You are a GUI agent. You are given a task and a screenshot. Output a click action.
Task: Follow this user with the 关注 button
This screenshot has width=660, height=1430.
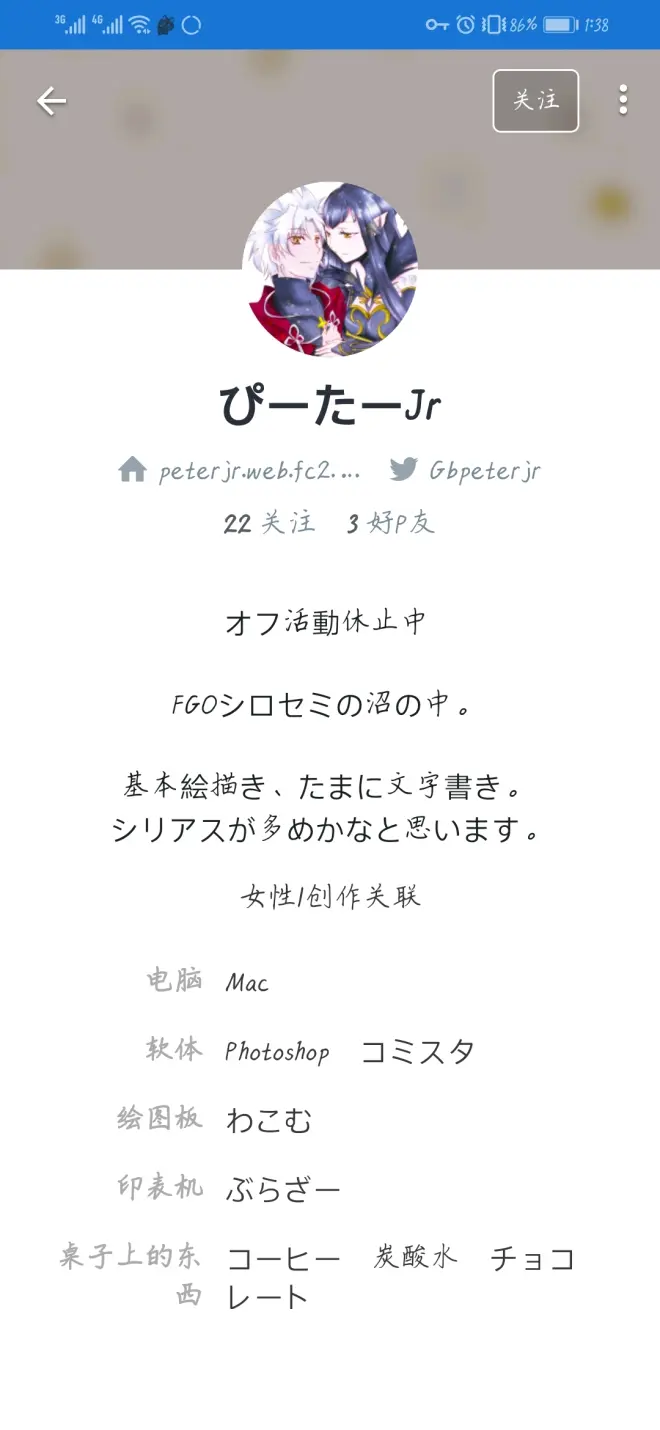536,101
